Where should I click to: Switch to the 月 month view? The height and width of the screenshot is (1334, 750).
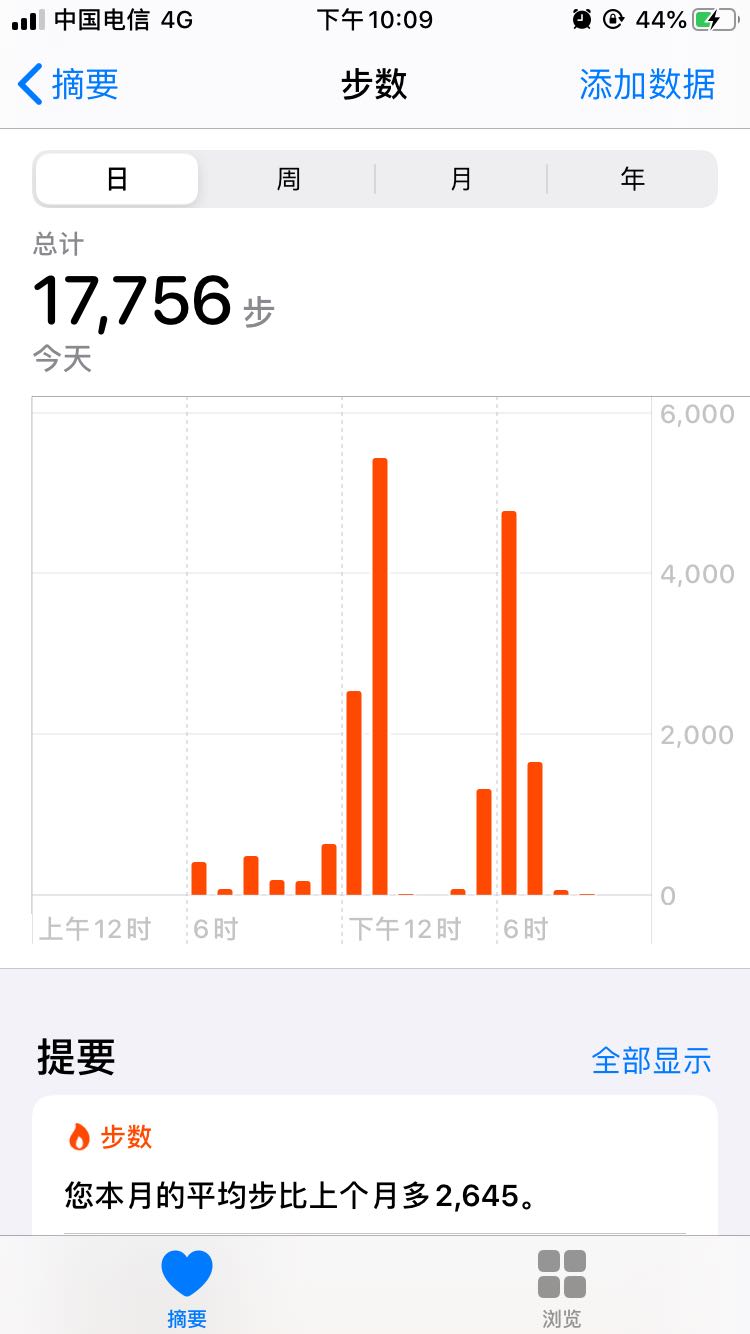click(x=460, y=179)
